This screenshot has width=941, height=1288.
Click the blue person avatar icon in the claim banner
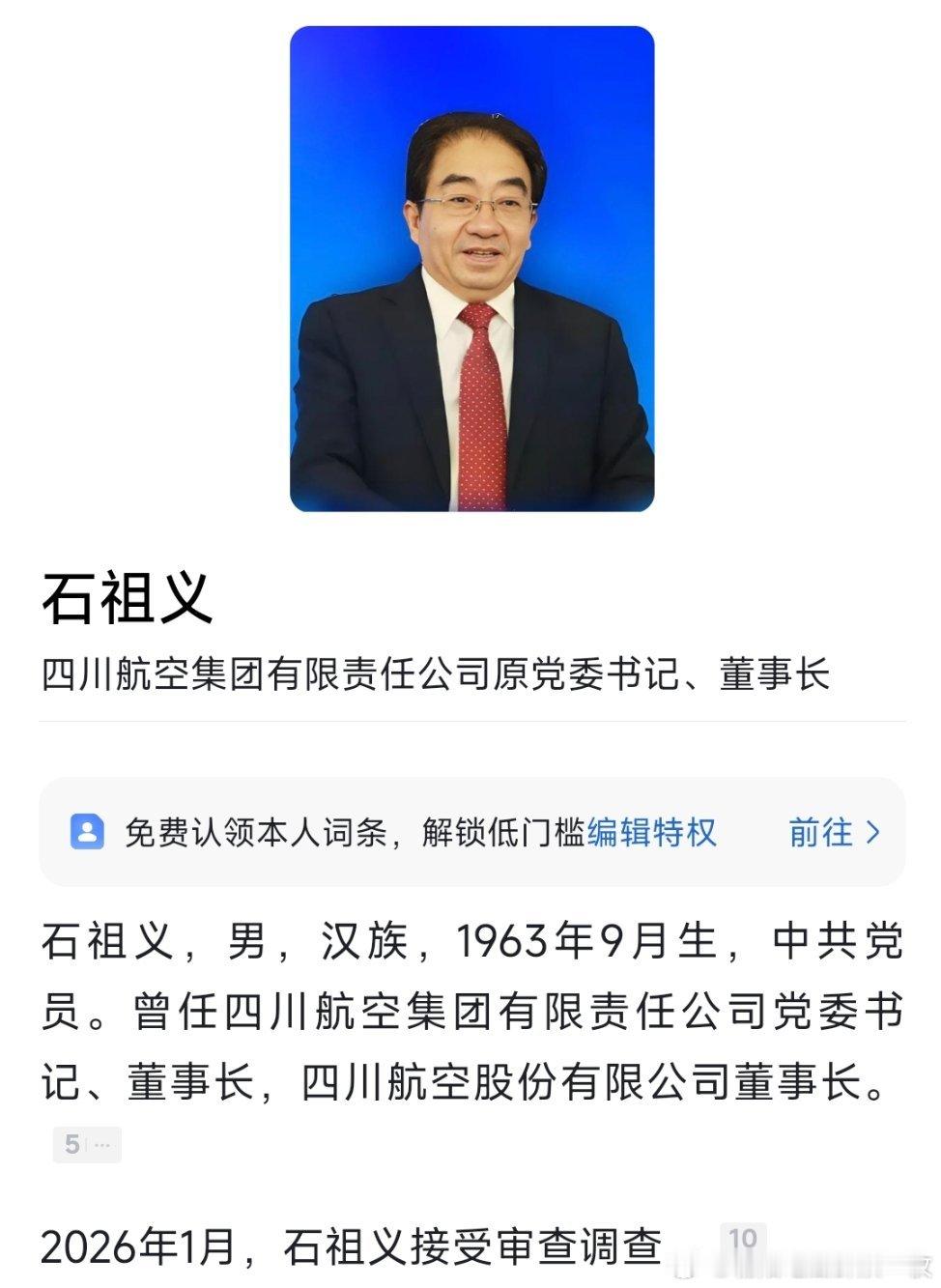[x=88, y=833]
